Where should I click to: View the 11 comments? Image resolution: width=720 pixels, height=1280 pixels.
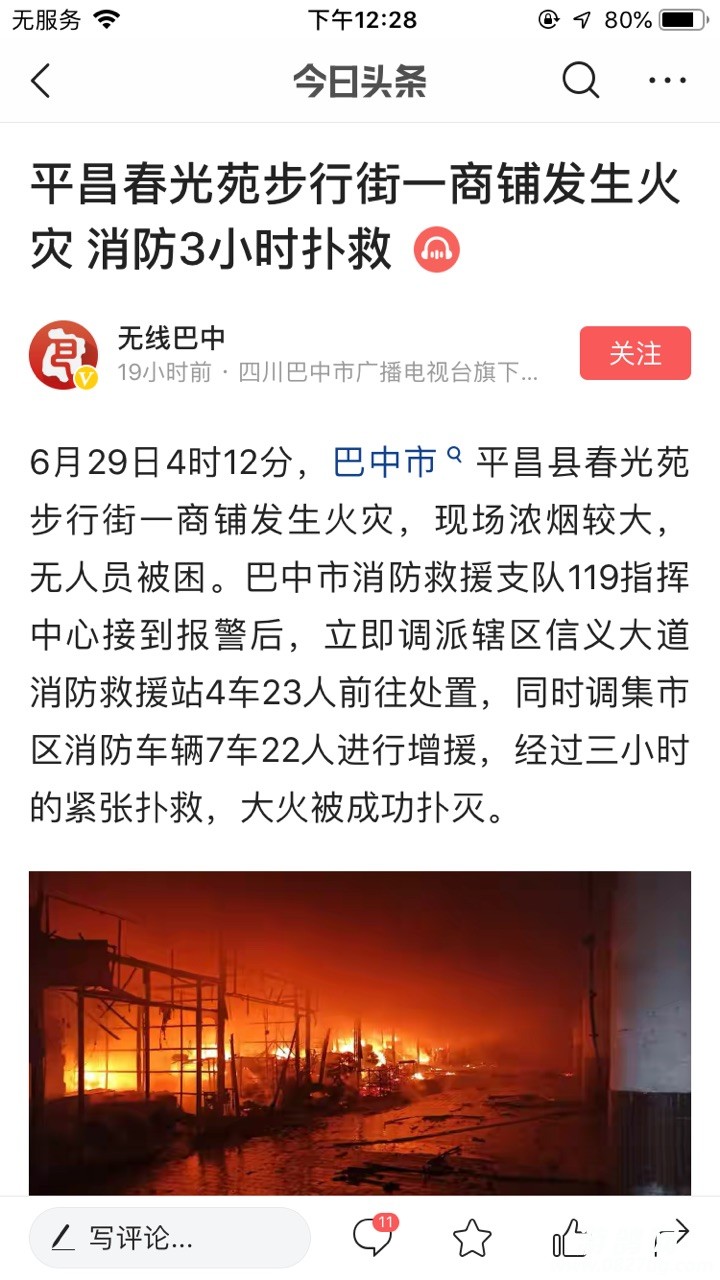[x=373, y=1237]
